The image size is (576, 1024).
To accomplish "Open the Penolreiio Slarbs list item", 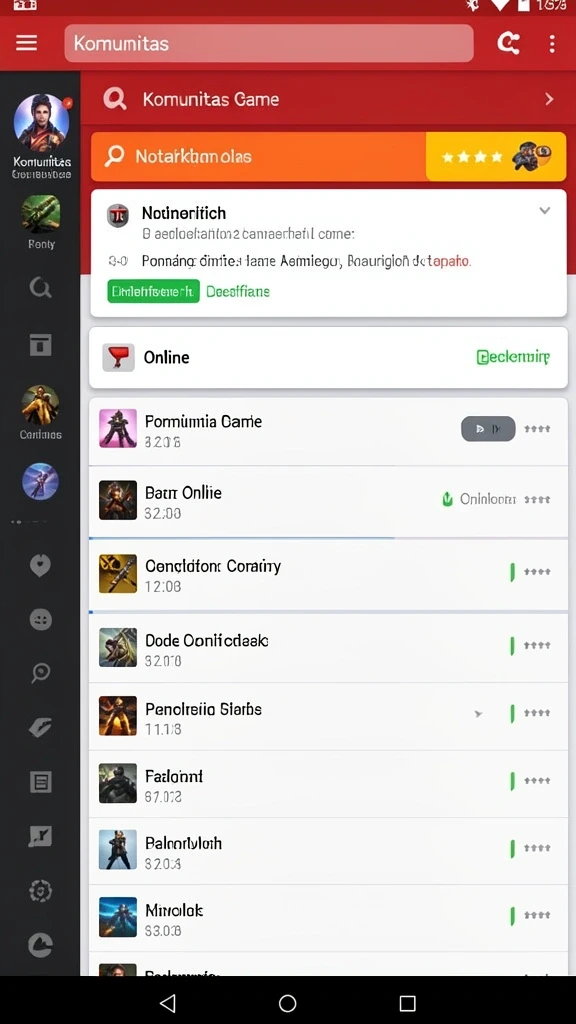I will coord(328,716).
